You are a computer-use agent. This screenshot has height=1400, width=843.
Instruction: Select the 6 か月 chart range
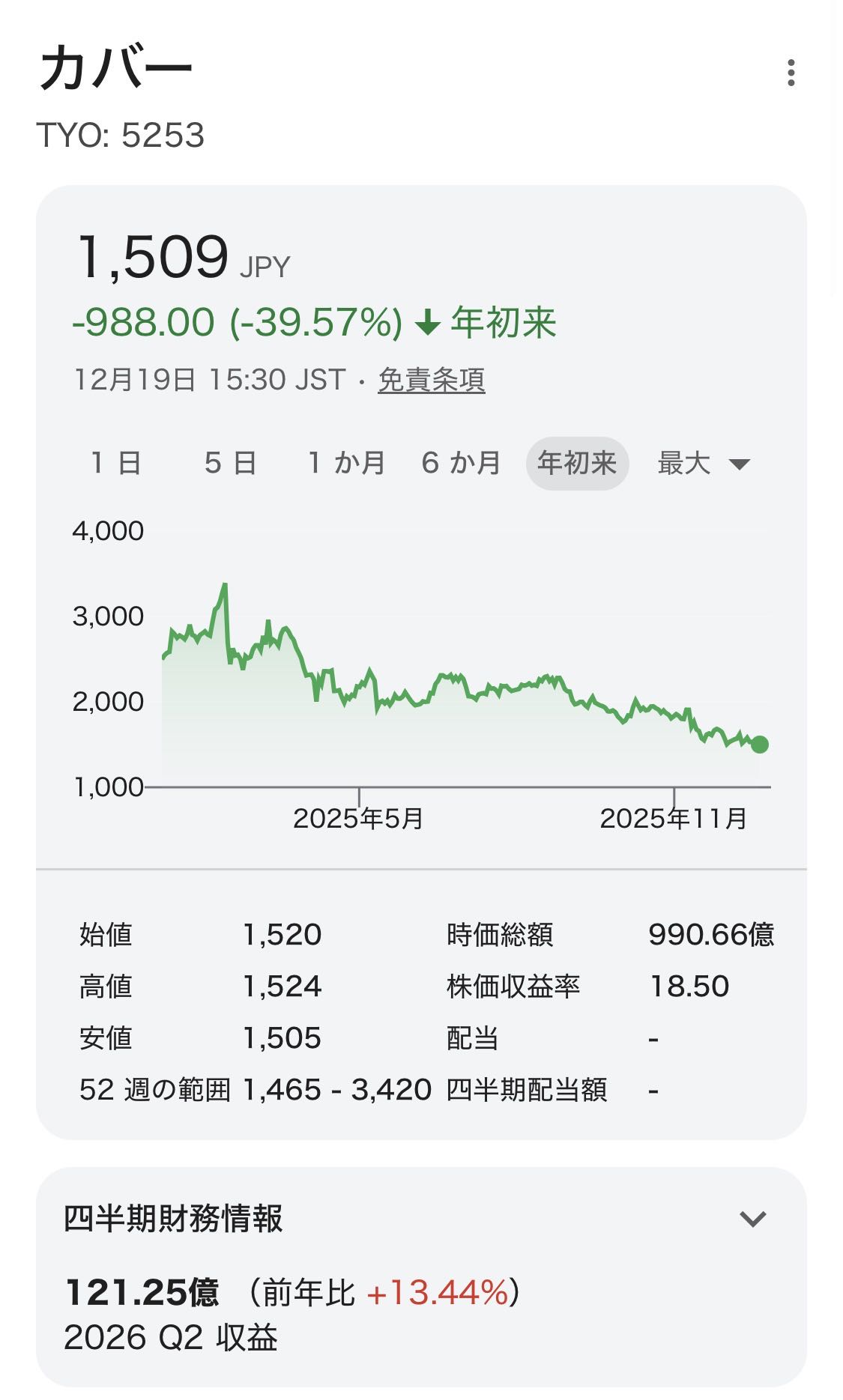point(462,463)
